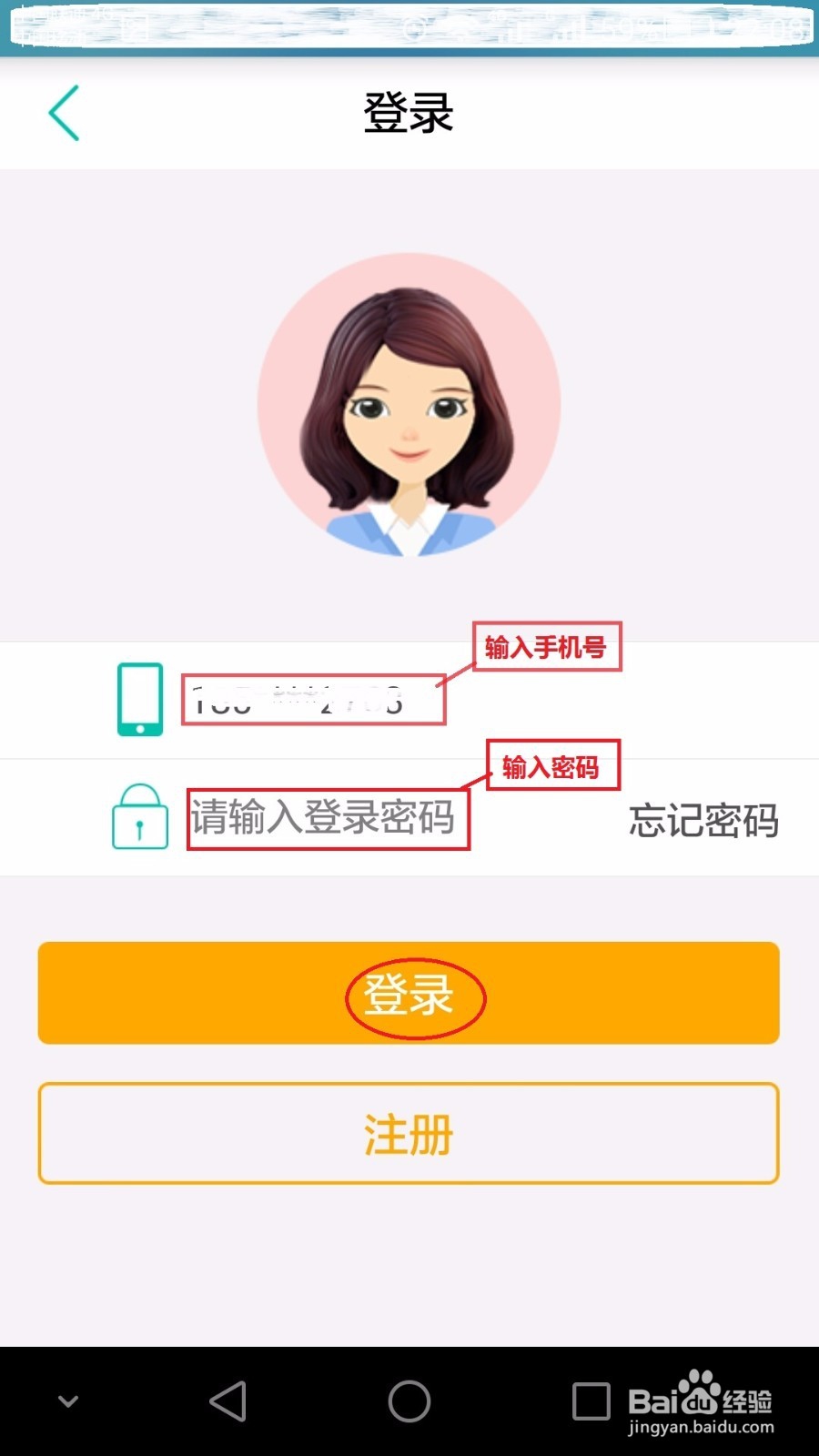Click the 输入手机号 annotation label

(548, 648)
